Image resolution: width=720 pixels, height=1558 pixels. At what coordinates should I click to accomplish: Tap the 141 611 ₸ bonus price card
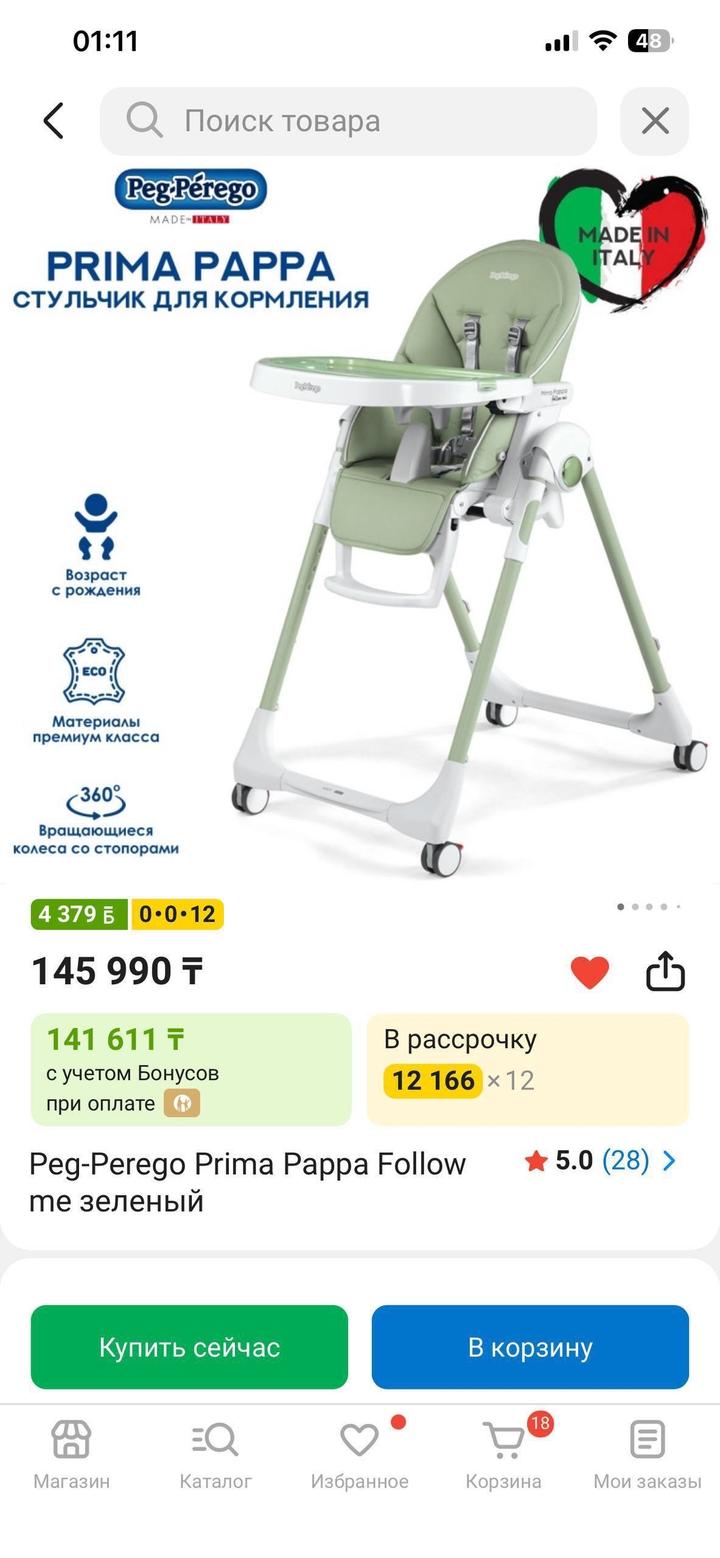[x=191, y=1069]
